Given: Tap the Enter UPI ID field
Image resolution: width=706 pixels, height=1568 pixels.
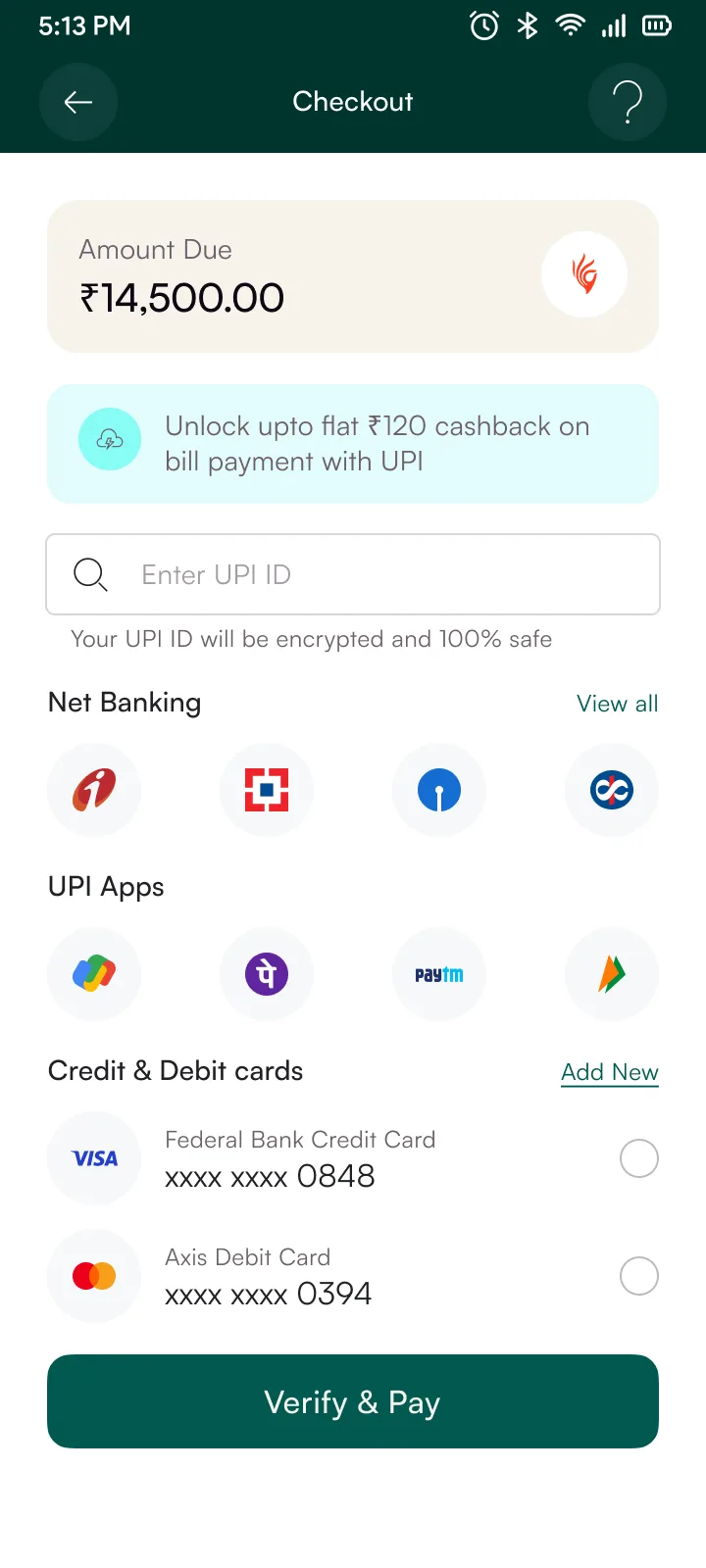Looking at the screenshot, I should pos(353,574).
